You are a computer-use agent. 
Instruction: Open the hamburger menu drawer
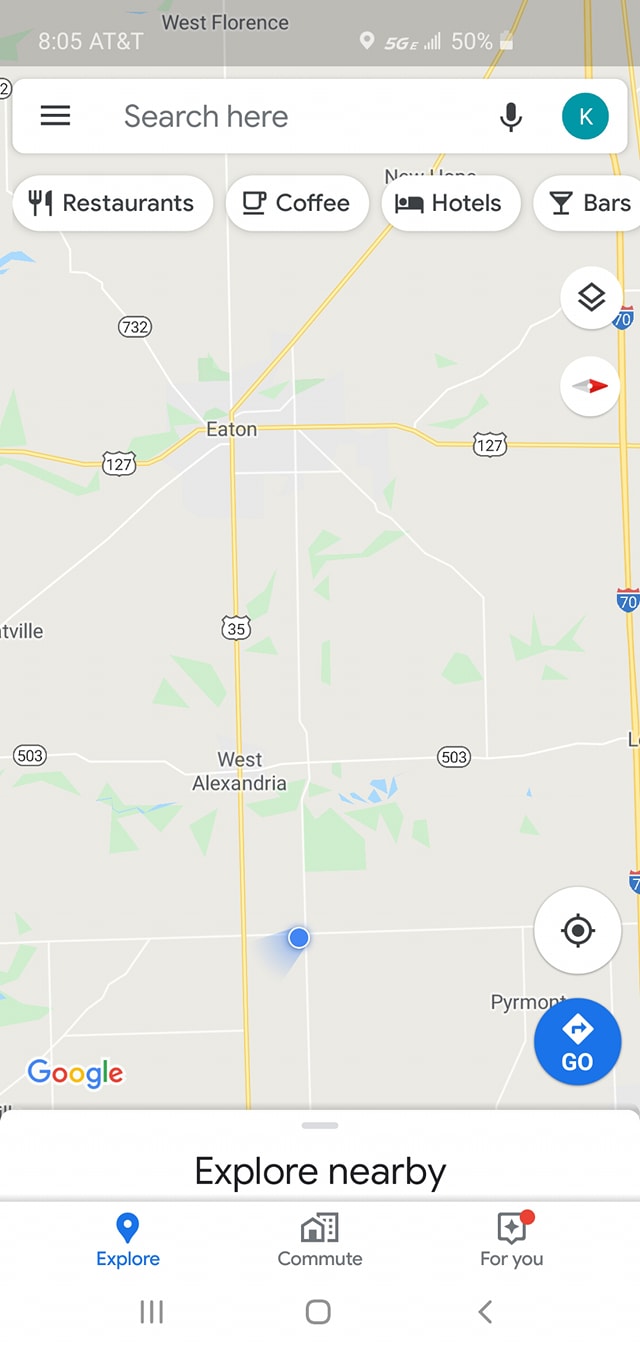55,116
